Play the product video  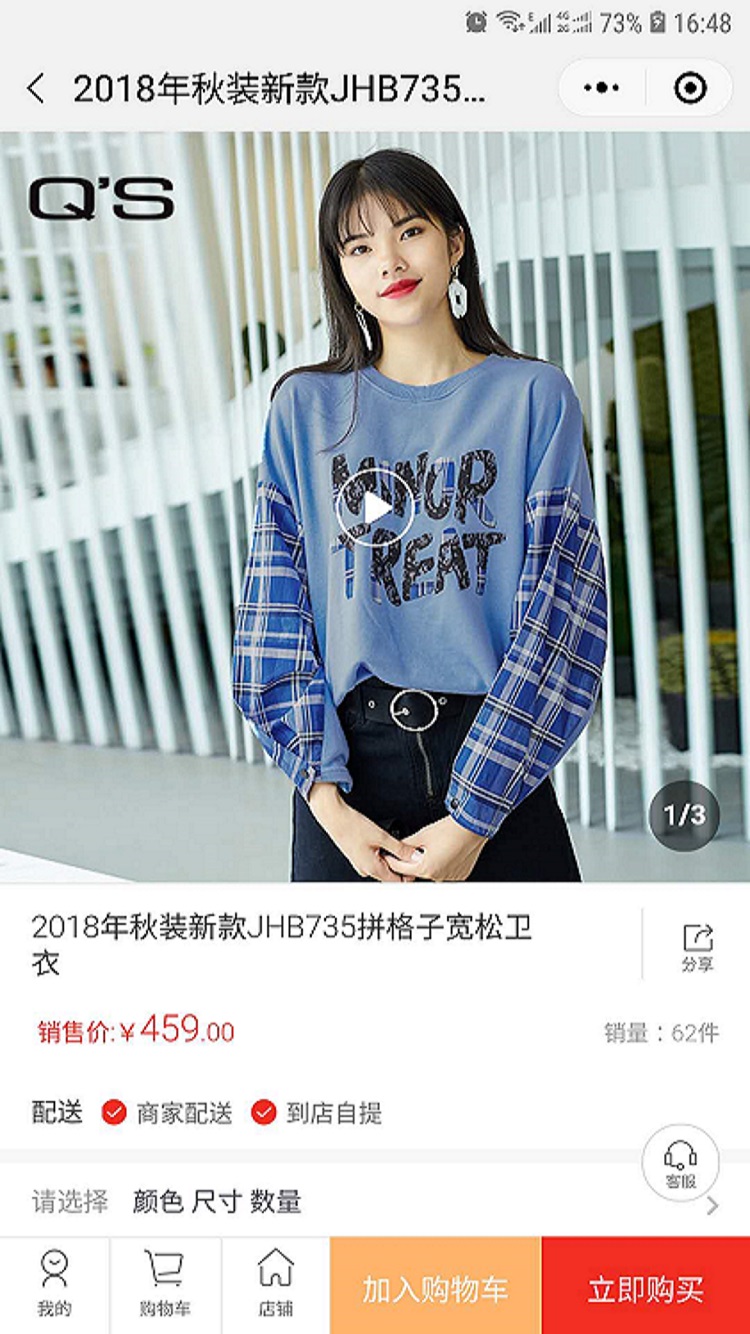pos(375,509)
